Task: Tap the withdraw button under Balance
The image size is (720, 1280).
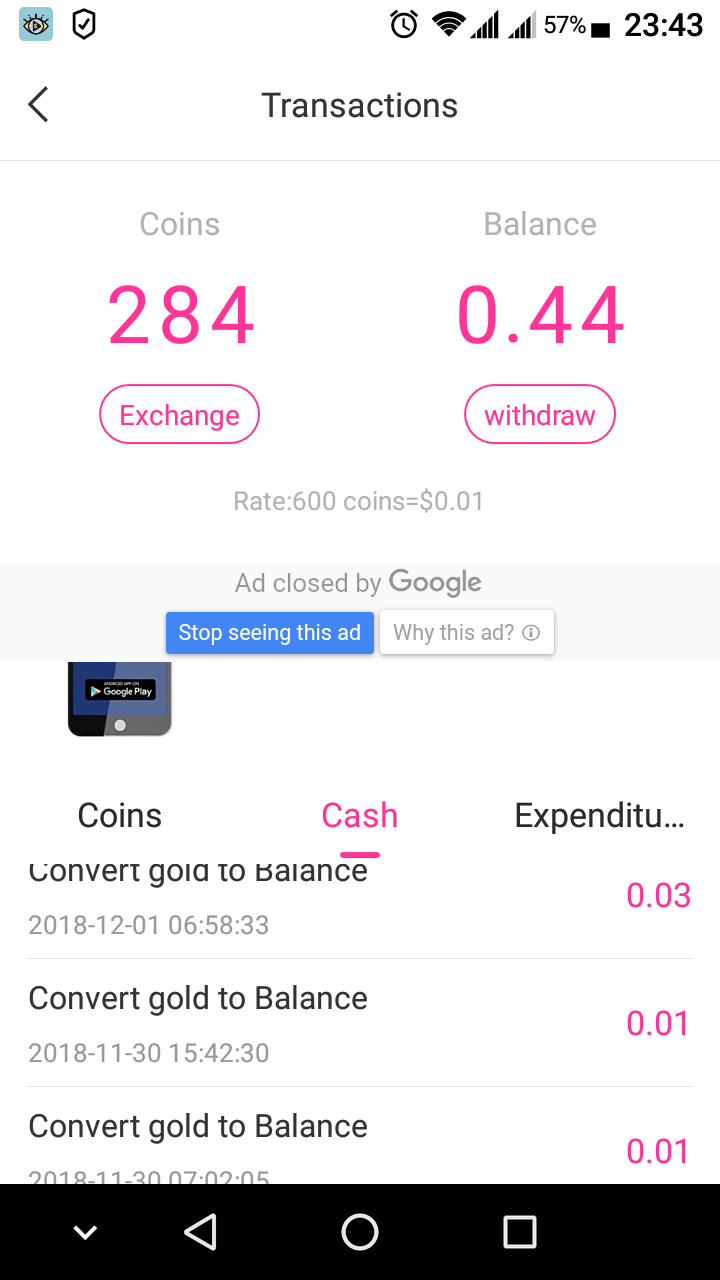Action: 539,414
